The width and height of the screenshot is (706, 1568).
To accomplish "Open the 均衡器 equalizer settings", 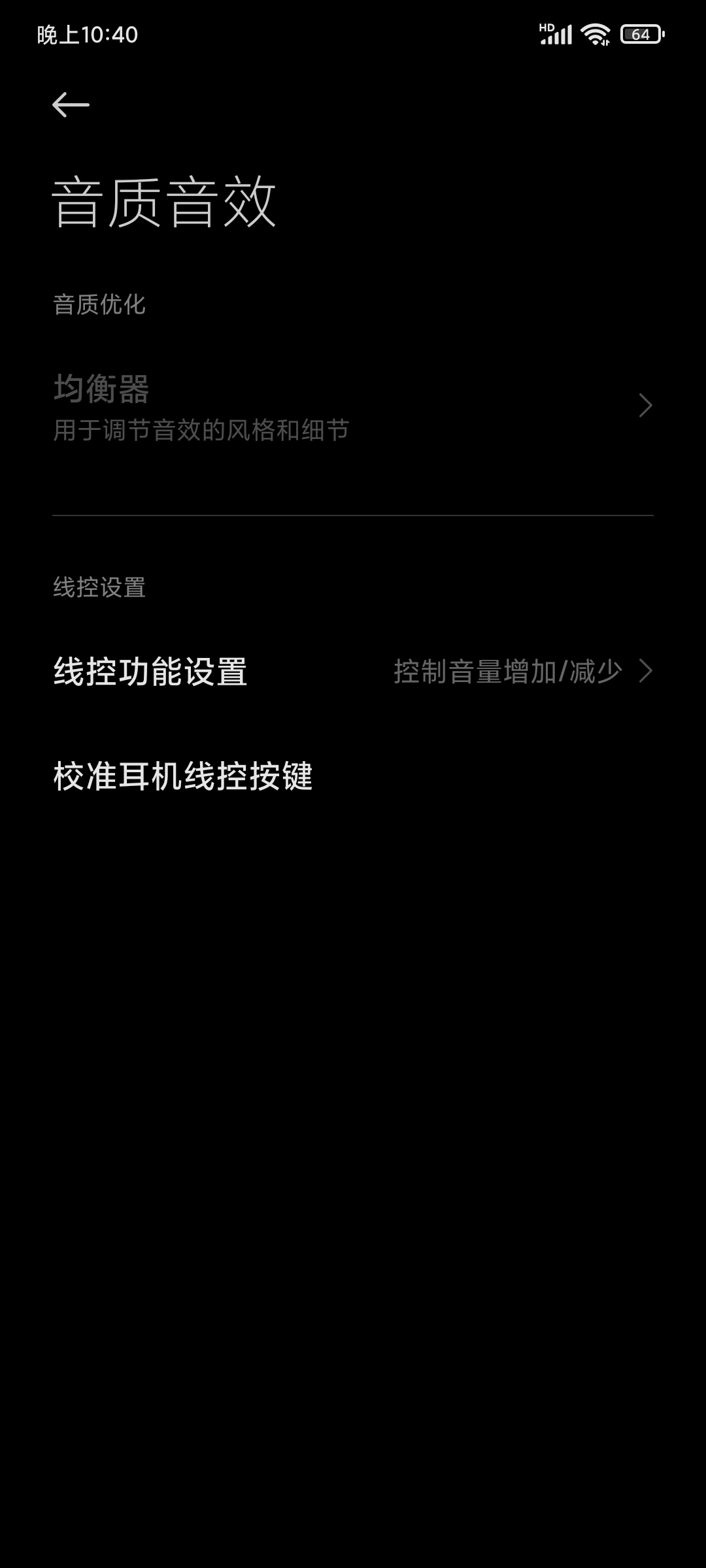I will (353, 406).
